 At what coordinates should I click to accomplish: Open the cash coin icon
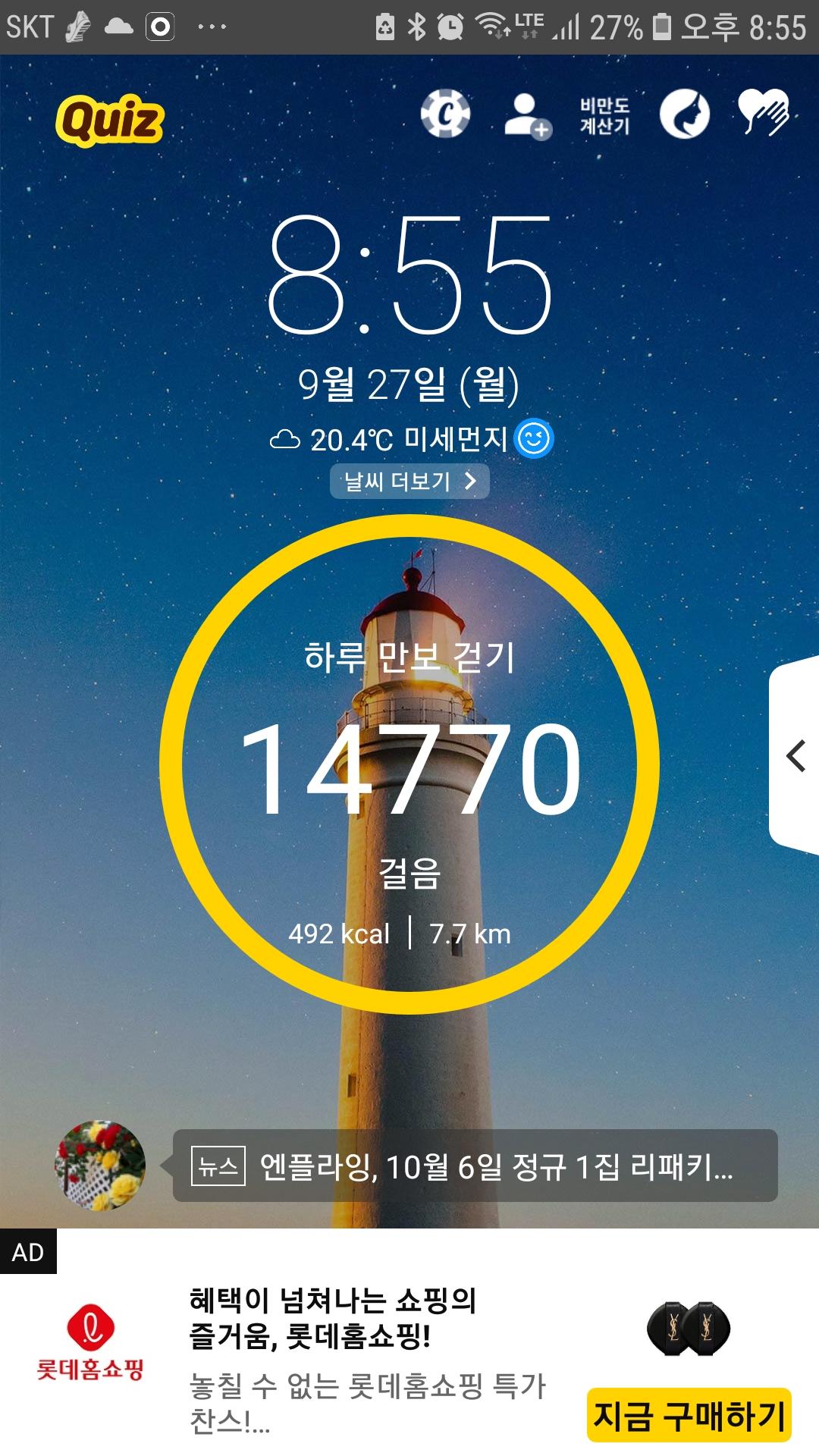pyautogui.click(x=446, y=115)
